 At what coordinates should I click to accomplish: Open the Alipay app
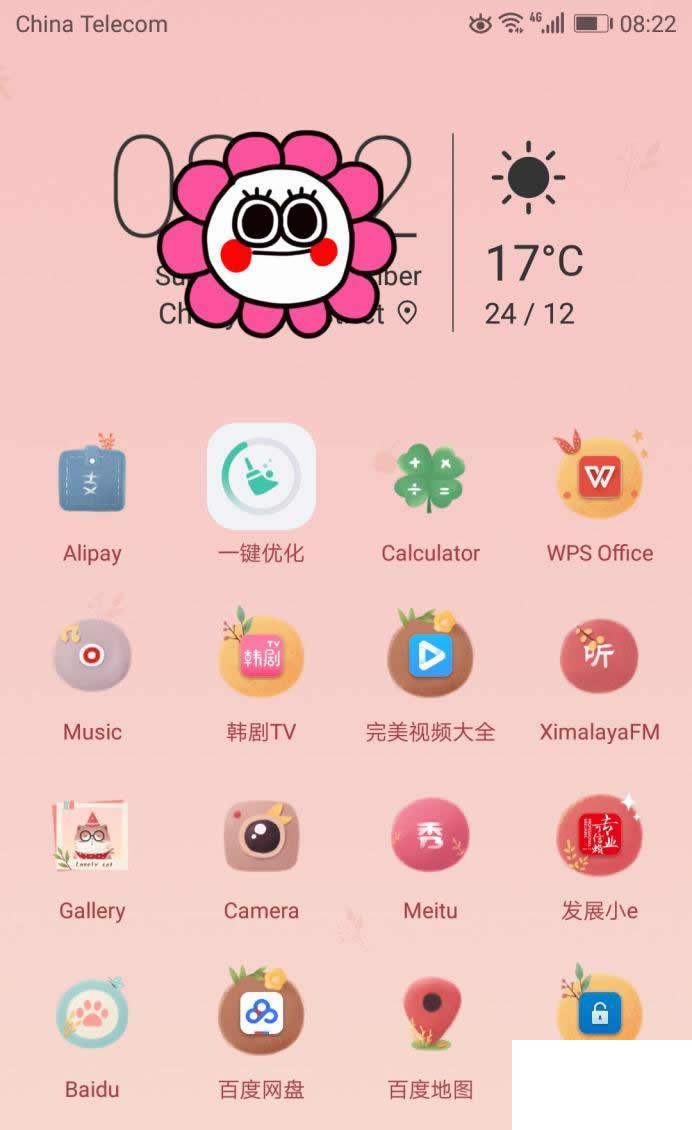(92, 478)
